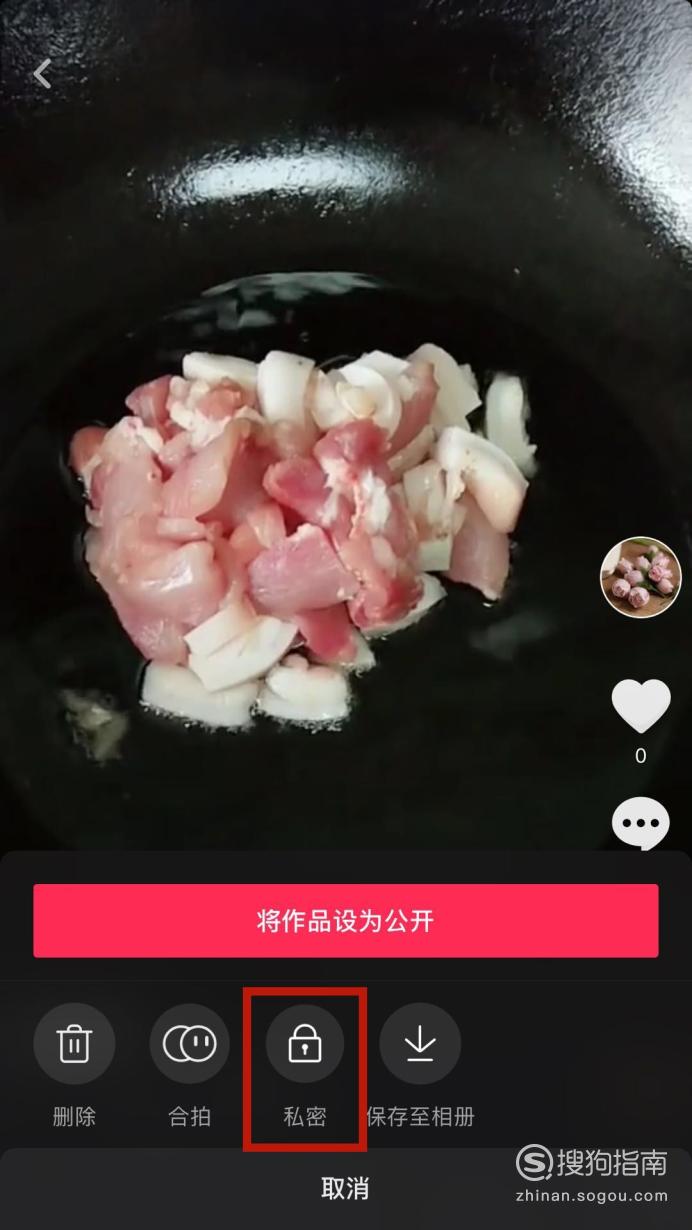
Task: Tap the 将作品设为公开 button
Action: [346, 920]
